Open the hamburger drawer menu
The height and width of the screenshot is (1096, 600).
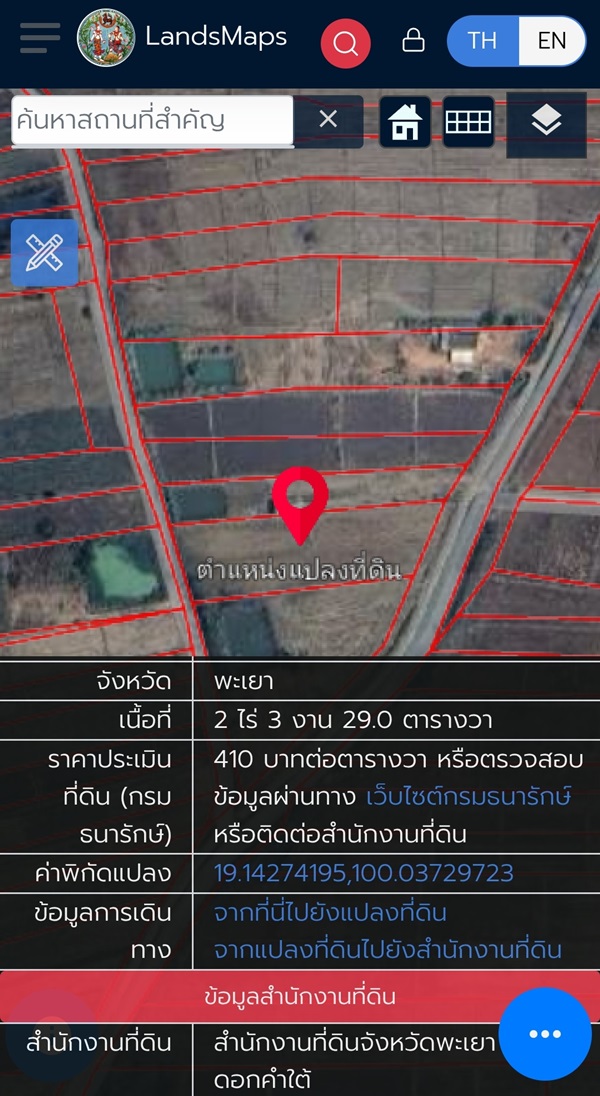point(40,39)
